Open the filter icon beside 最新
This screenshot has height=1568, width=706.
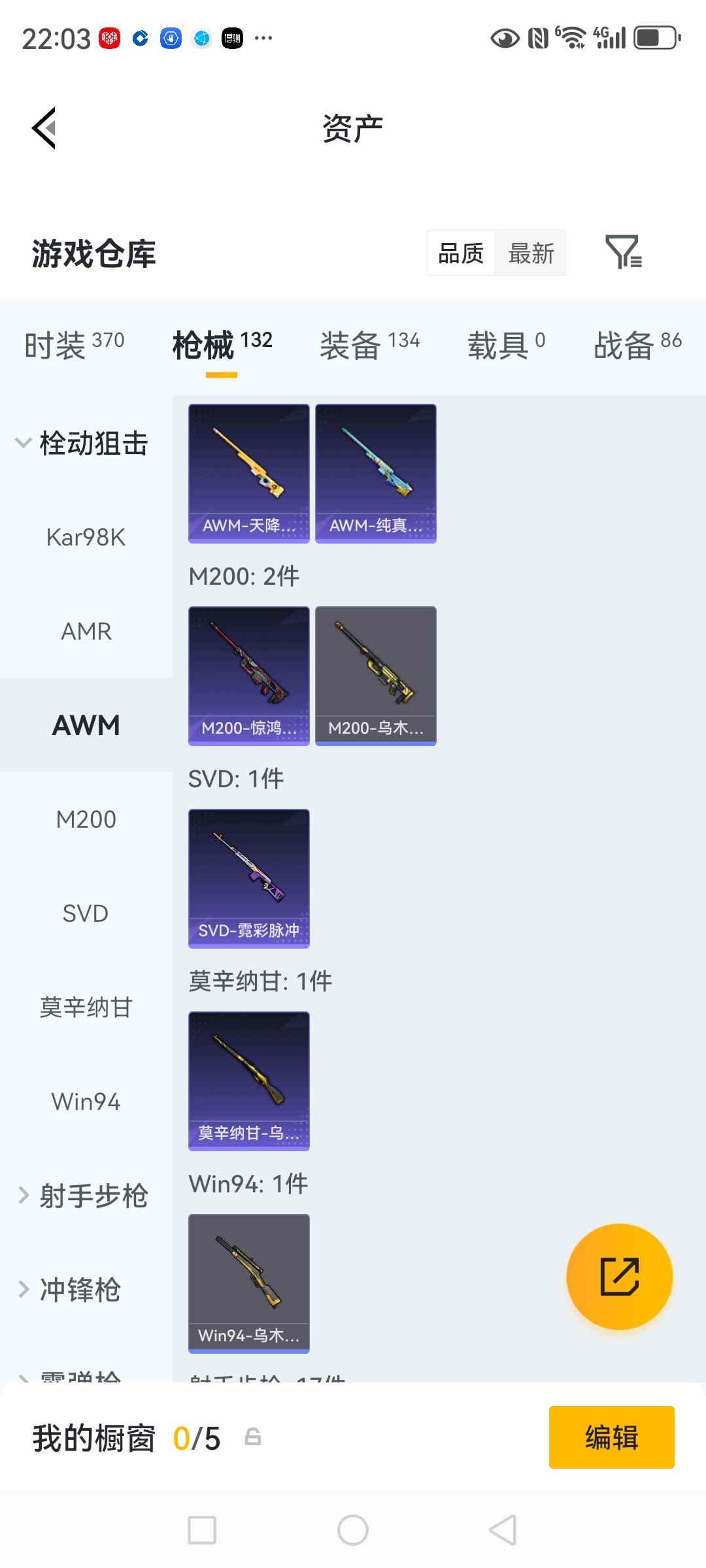(623, 252)
